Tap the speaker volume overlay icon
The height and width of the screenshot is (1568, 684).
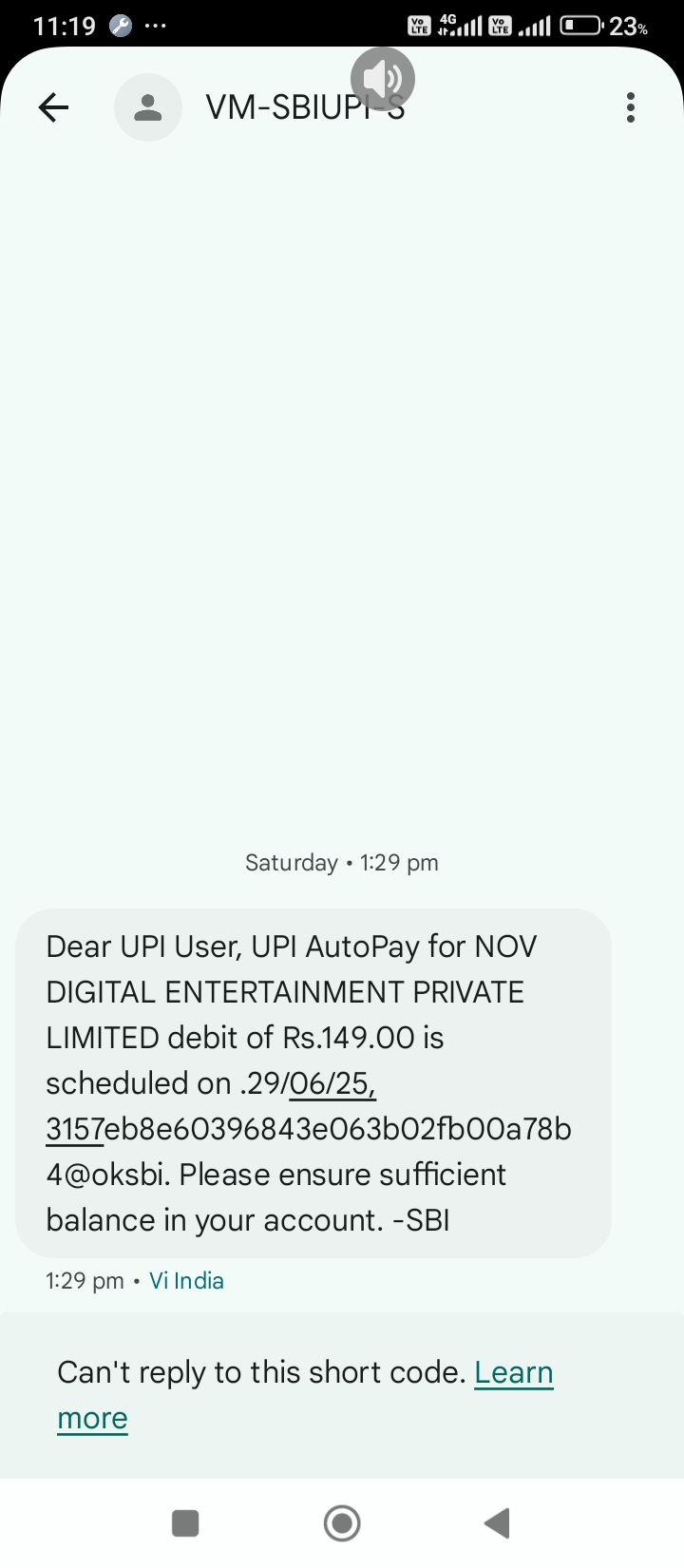382,78
